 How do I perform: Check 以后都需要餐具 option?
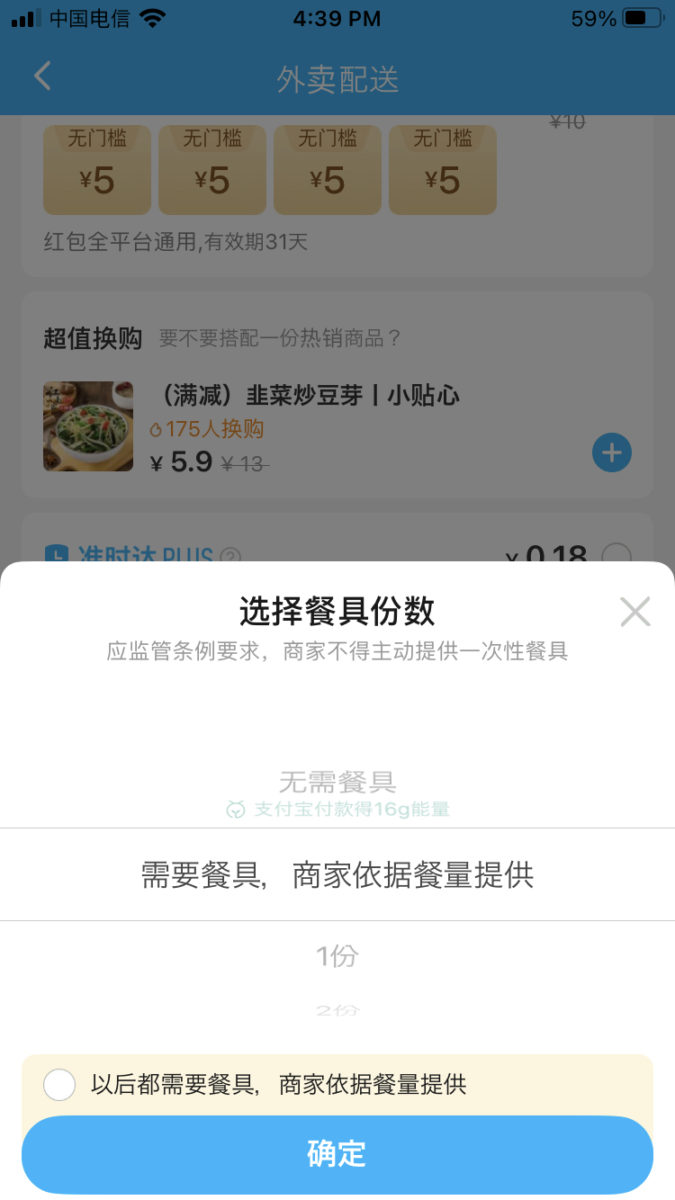(59, 1084)
